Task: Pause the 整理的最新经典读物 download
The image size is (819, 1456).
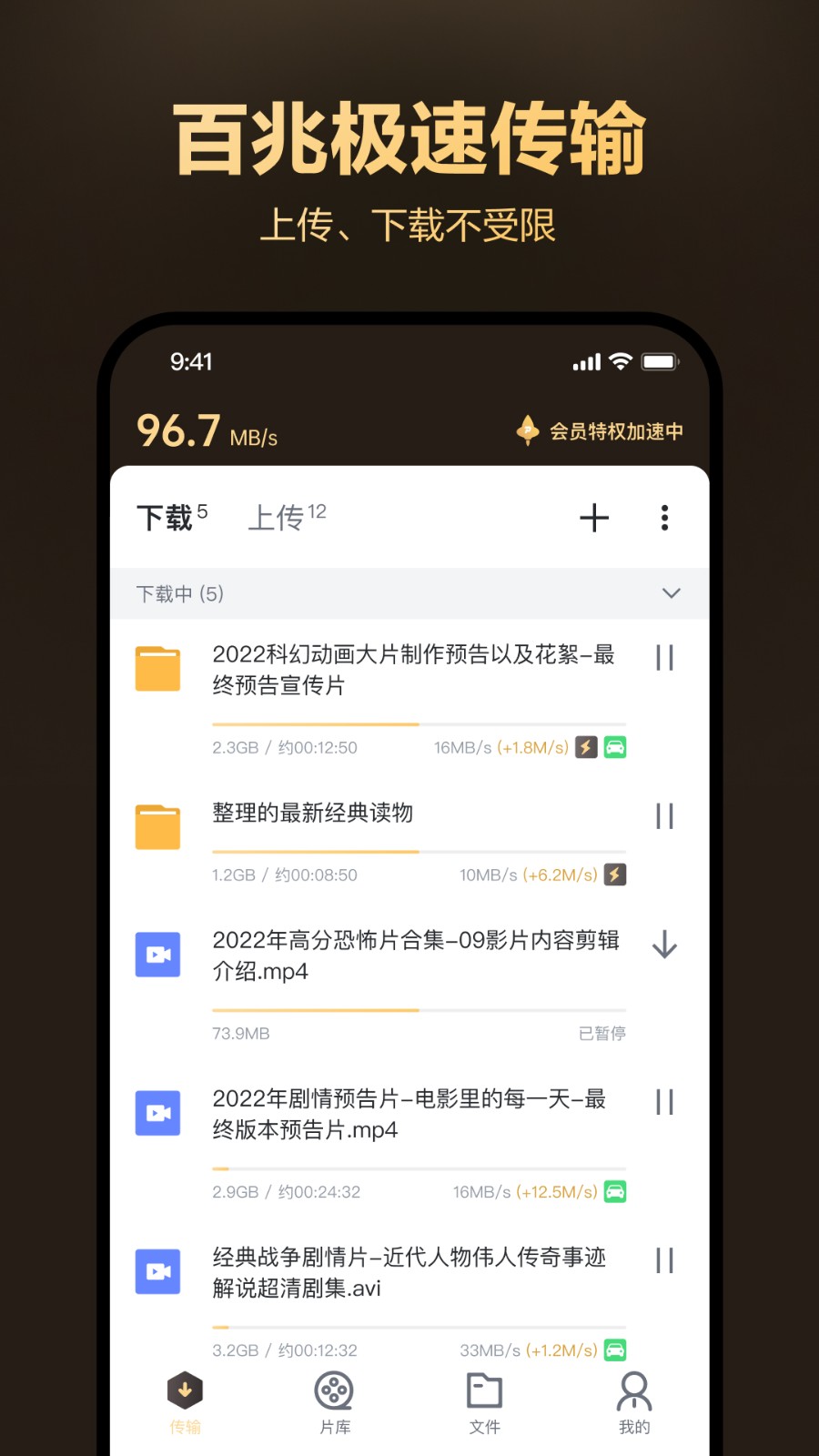Action: point(664,817)
